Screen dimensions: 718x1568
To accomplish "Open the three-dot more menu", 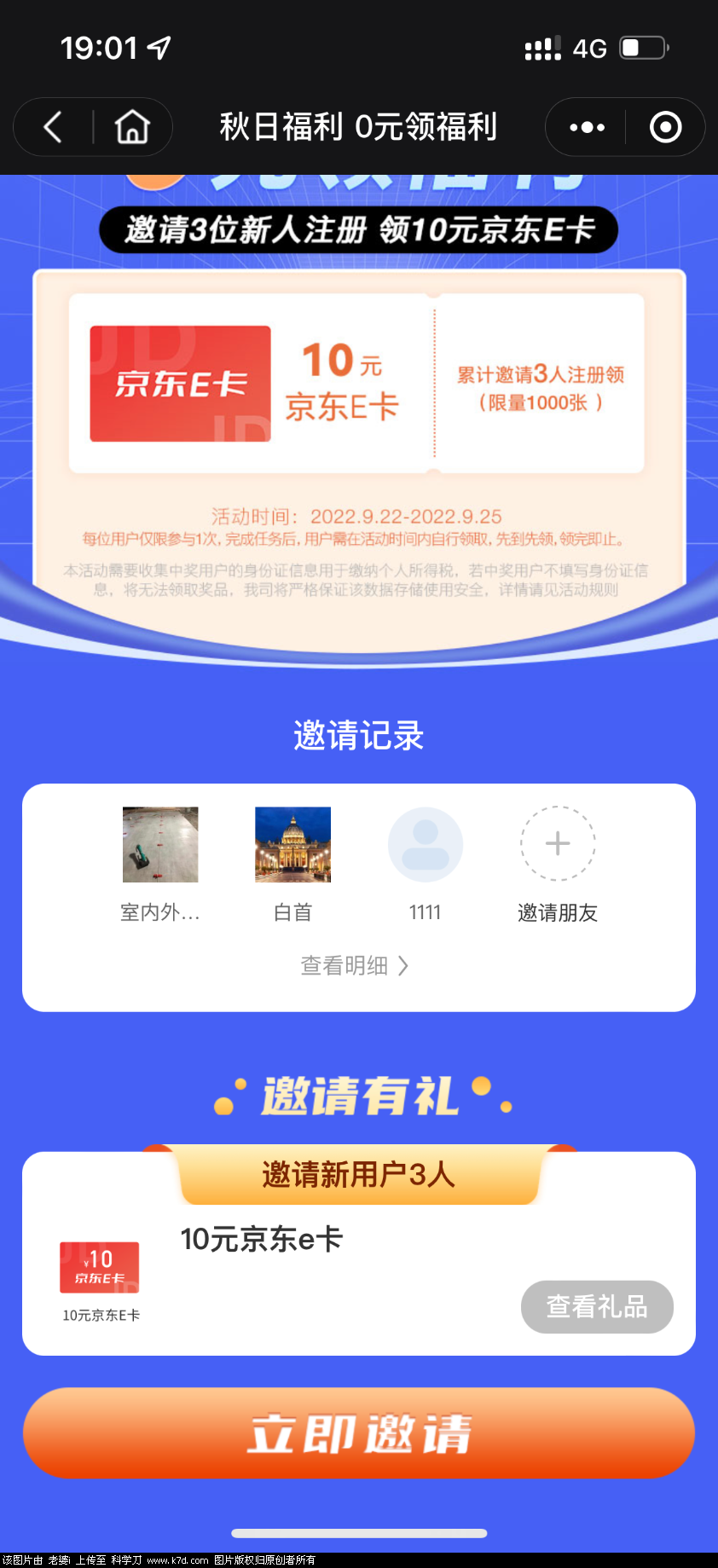I will 587,127.
